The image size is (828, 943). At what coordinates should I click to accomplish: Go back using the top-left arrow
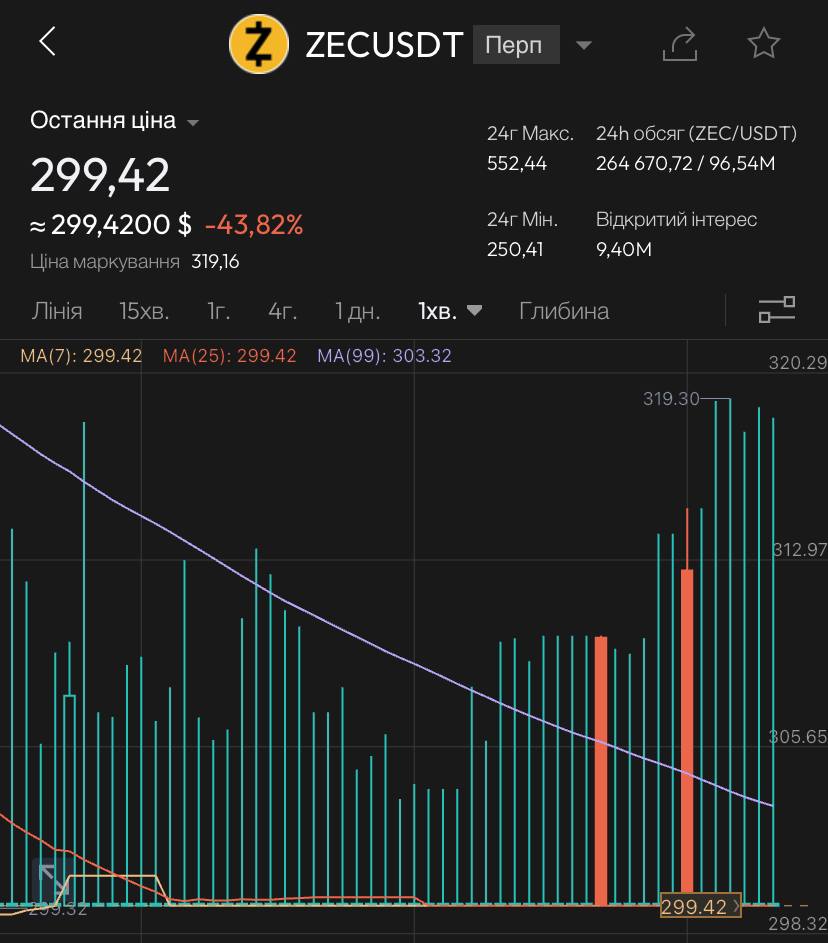point(48,41)
